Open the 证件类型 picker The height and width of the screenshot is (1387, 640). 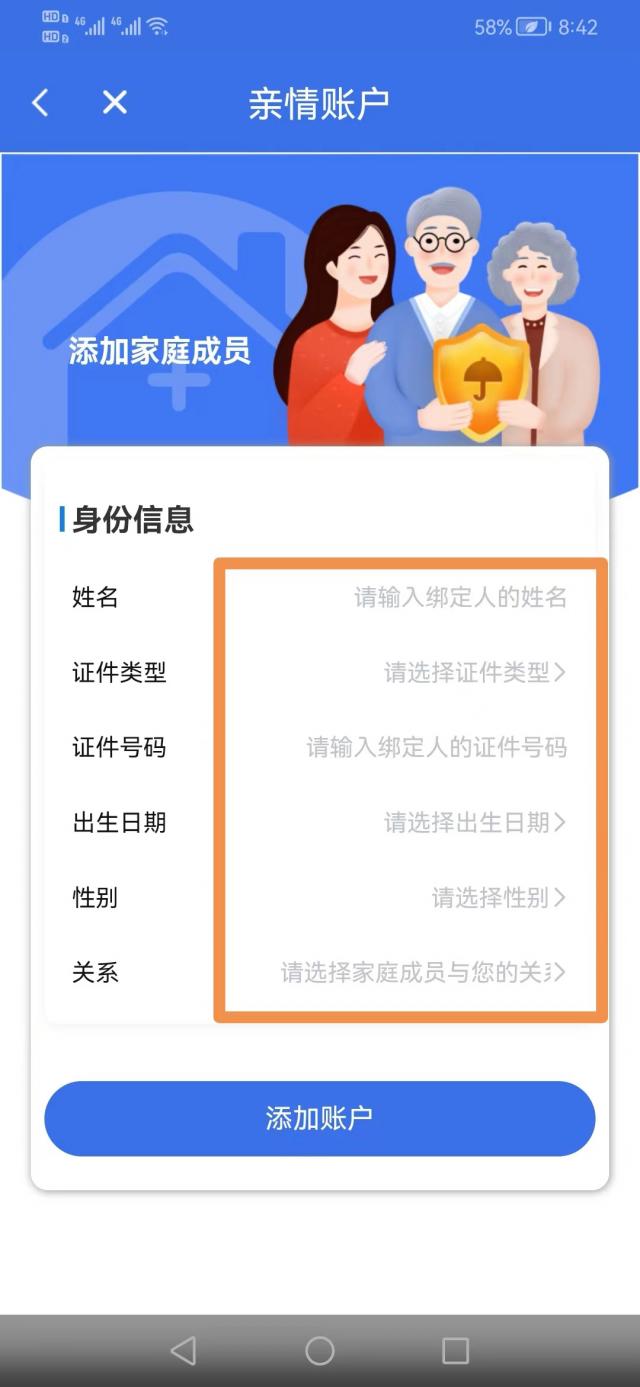[x=475, y=673]
